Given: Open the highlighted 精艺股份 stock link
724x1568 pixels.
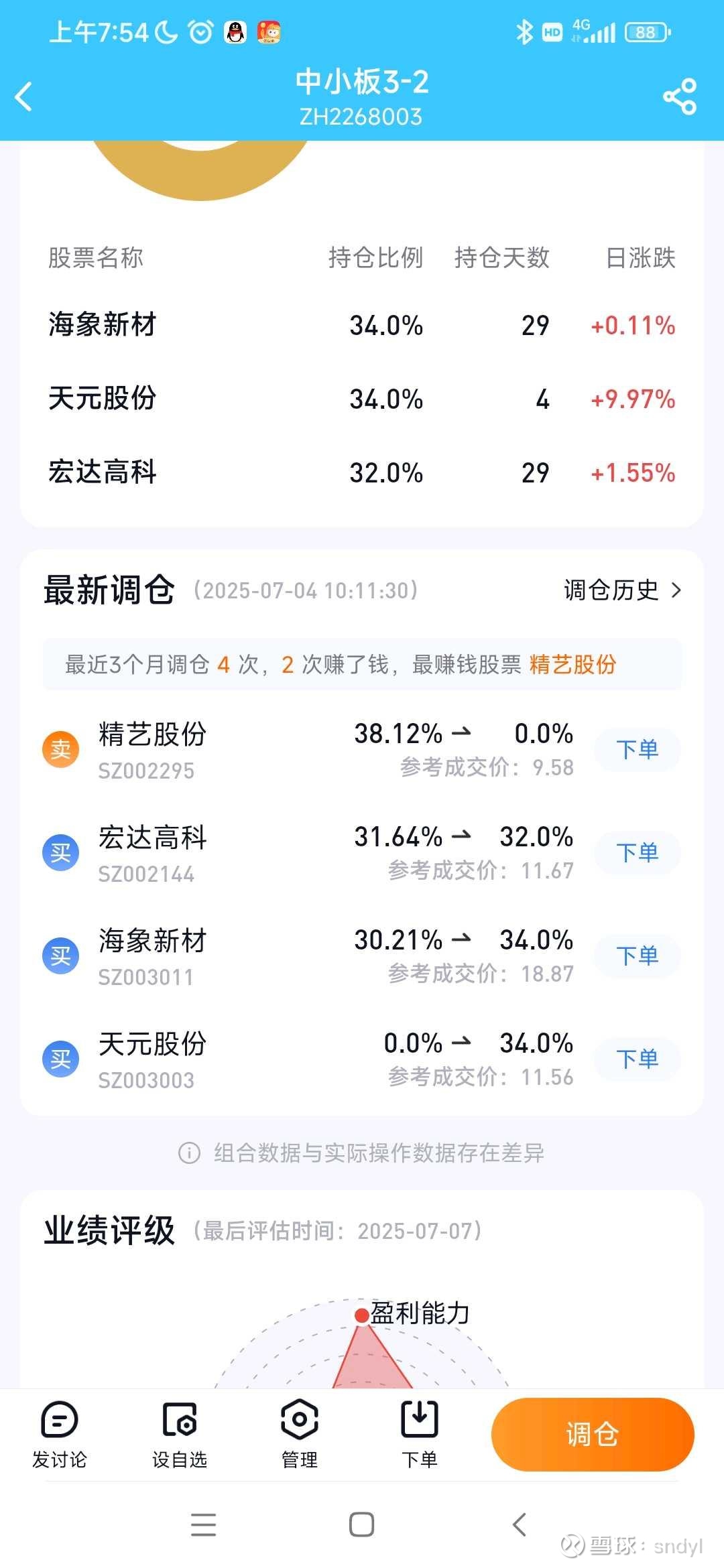Looking at the screenshot, I should coord(572,665).
